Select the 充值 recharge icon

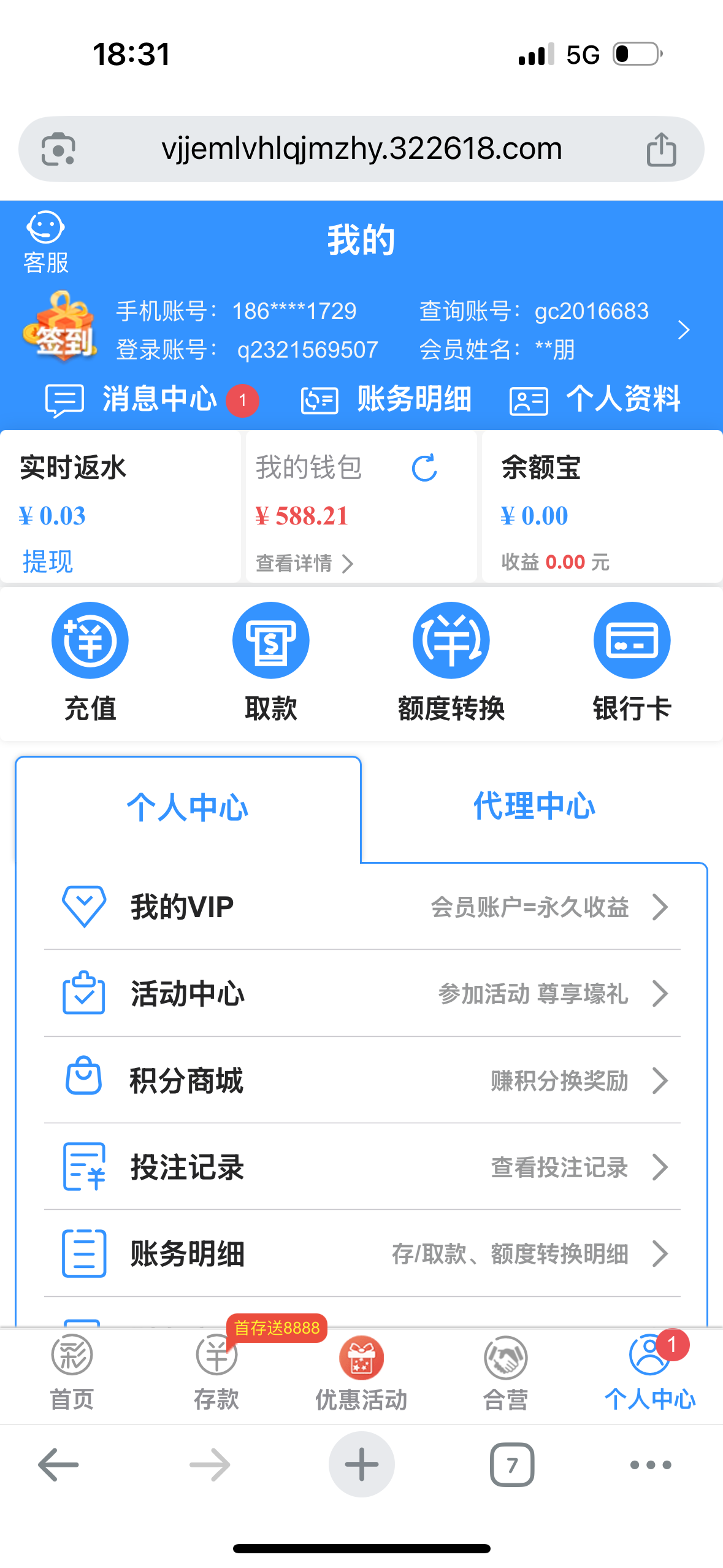pos(90,640)
